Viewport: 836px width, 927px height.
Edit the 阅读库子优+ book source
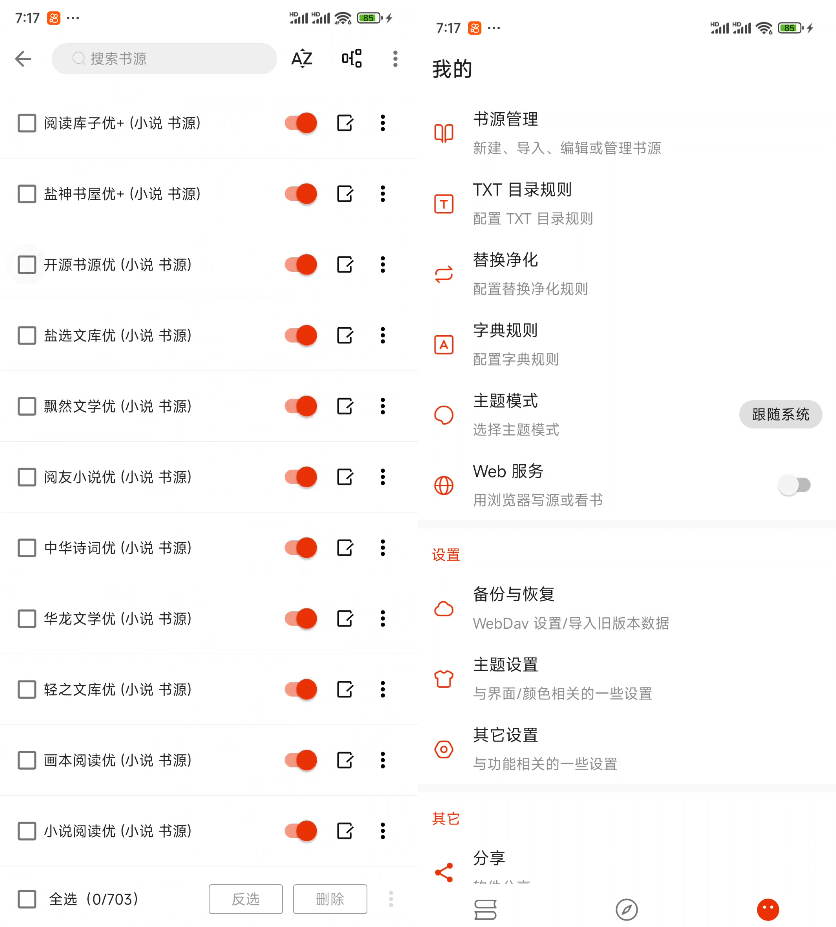point(345,123)
